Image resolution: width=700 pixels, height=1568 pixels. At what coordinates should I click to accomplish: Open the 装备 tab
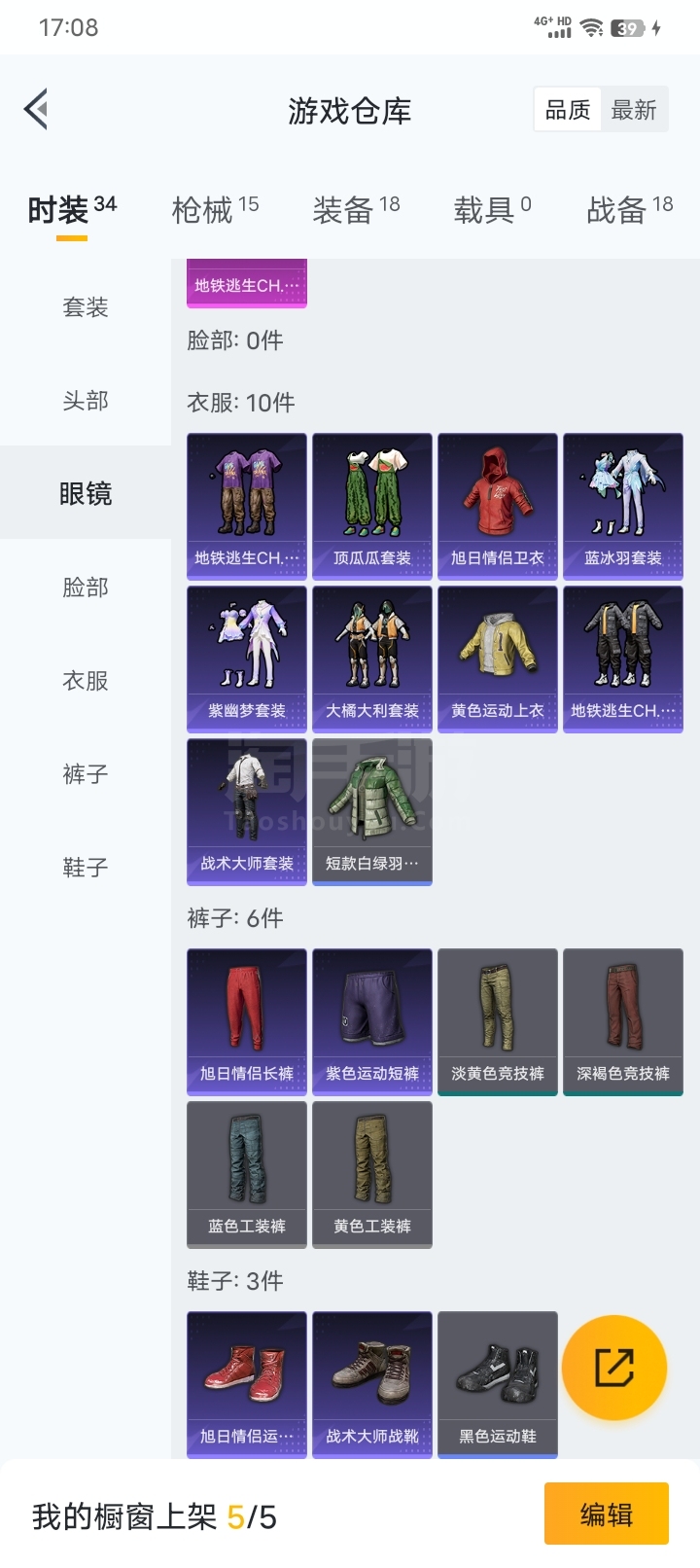coord(356,209)
